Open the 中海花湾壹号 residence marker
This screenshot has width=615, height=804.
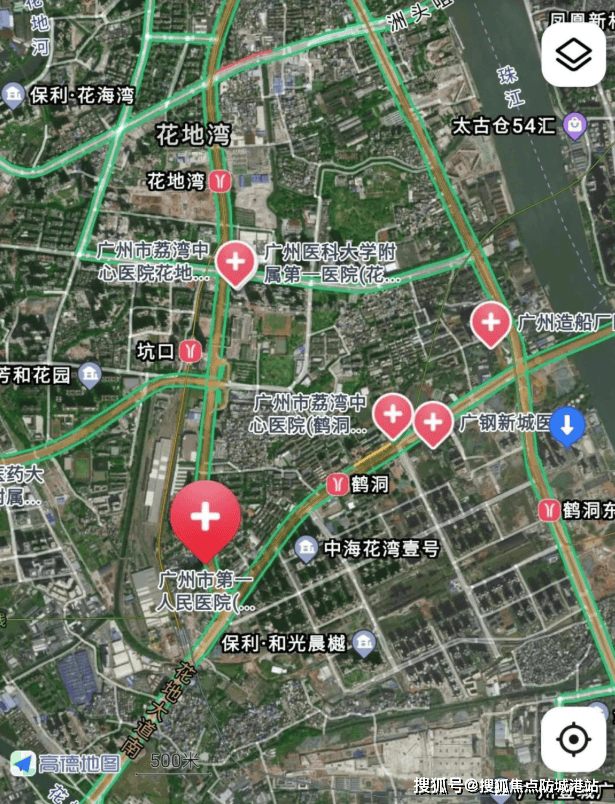[x=306, y=548]
